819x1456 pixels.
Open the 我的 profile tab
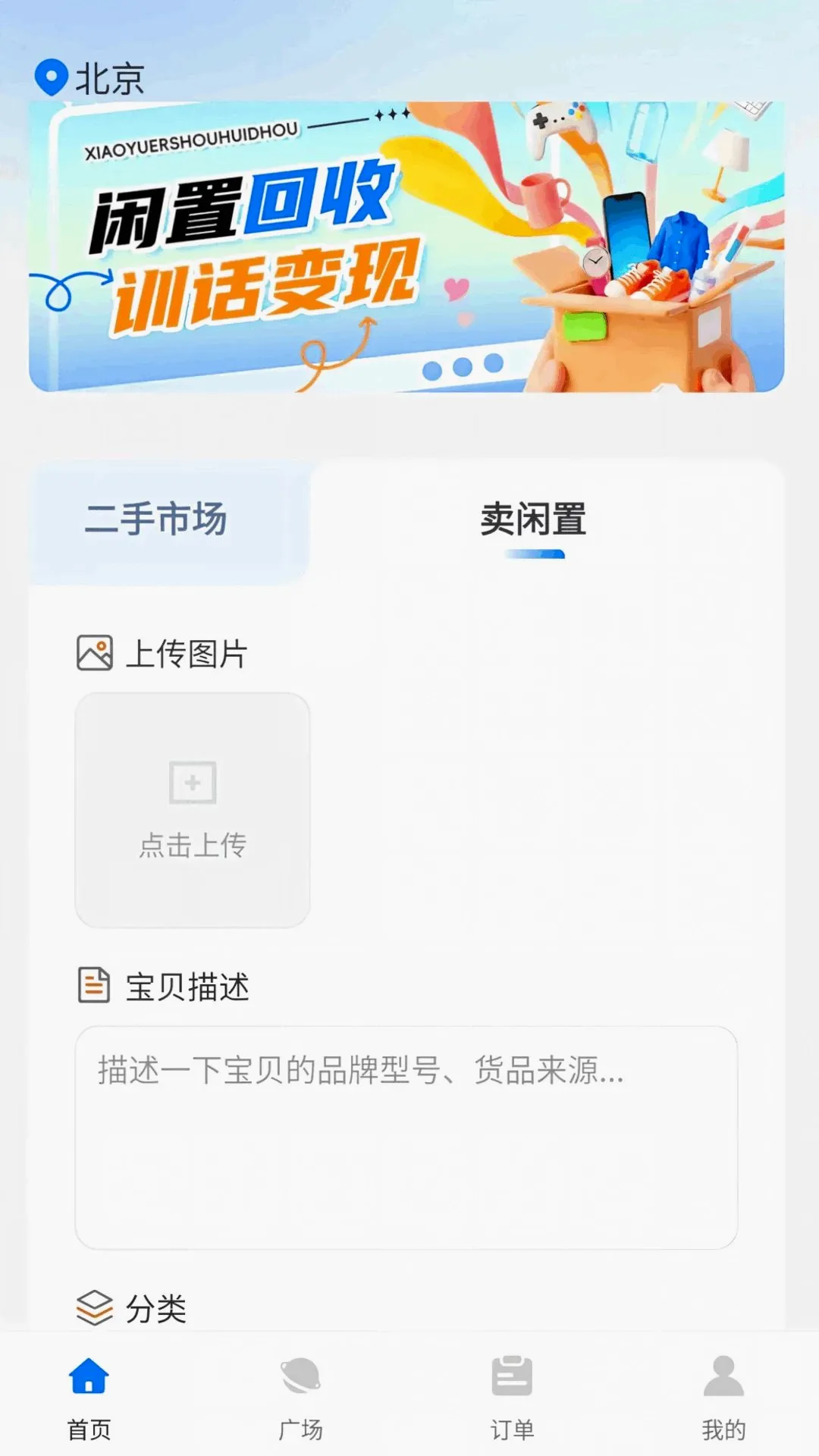tap(723, 1398)
